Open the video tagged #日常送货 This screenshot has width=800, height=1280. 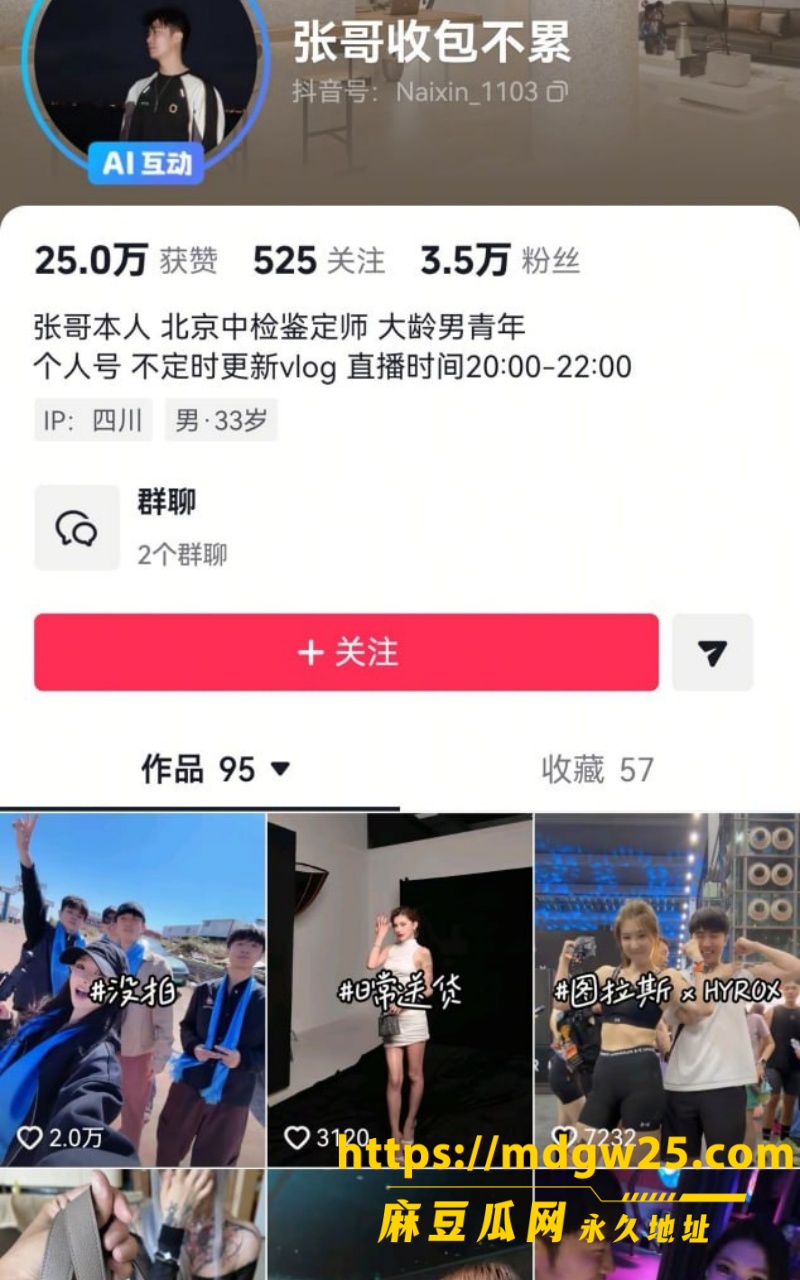[x=399, y=989]
